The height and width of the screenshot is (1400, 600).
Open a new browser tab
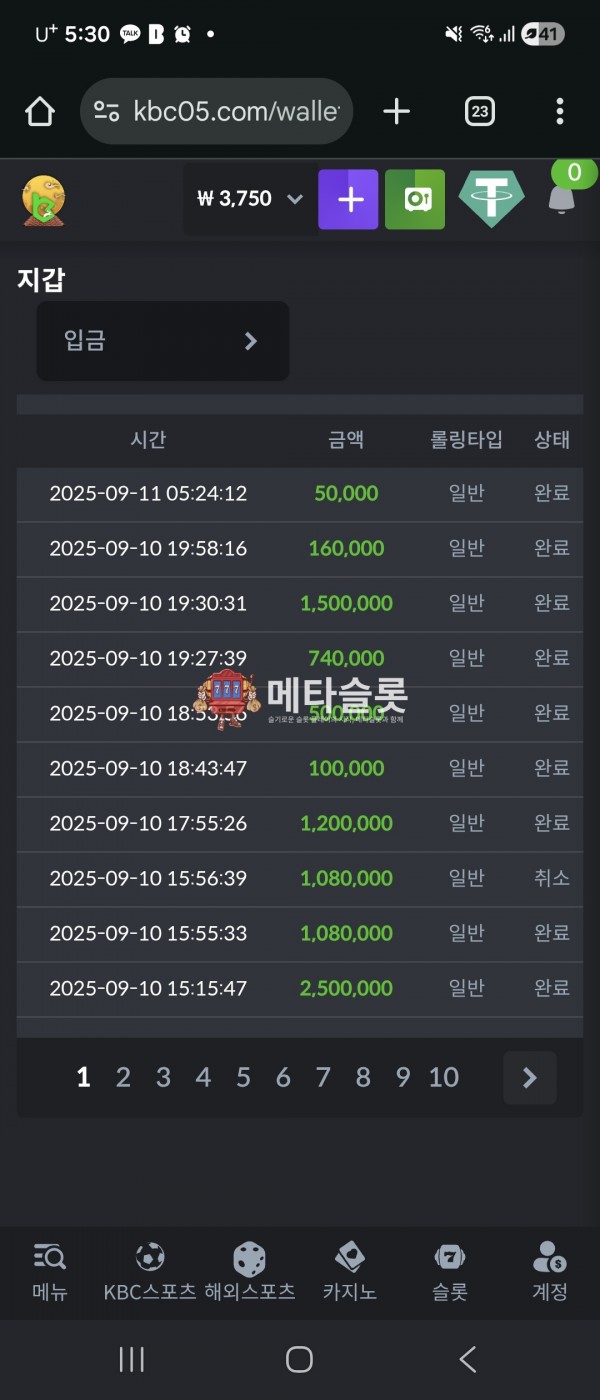pyautogui.click(x=397, y=112)
